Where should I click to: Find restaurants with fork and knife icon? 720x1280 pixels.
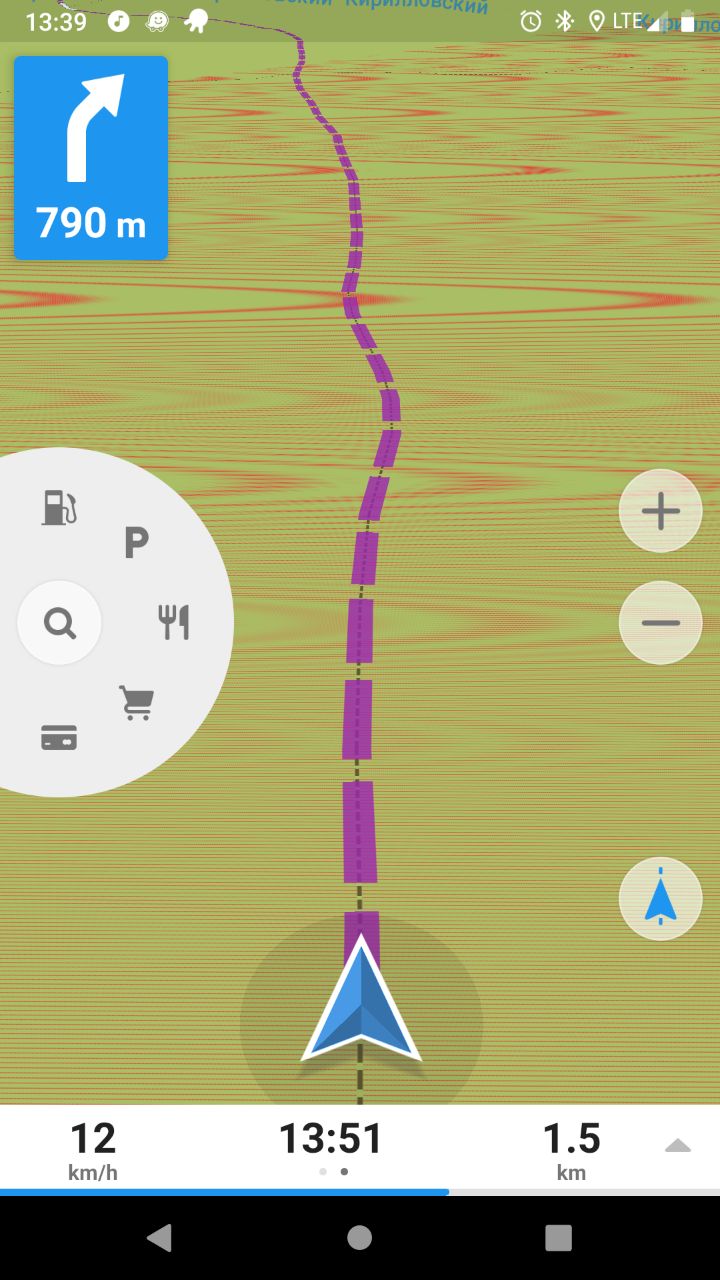tap(174, 622)
